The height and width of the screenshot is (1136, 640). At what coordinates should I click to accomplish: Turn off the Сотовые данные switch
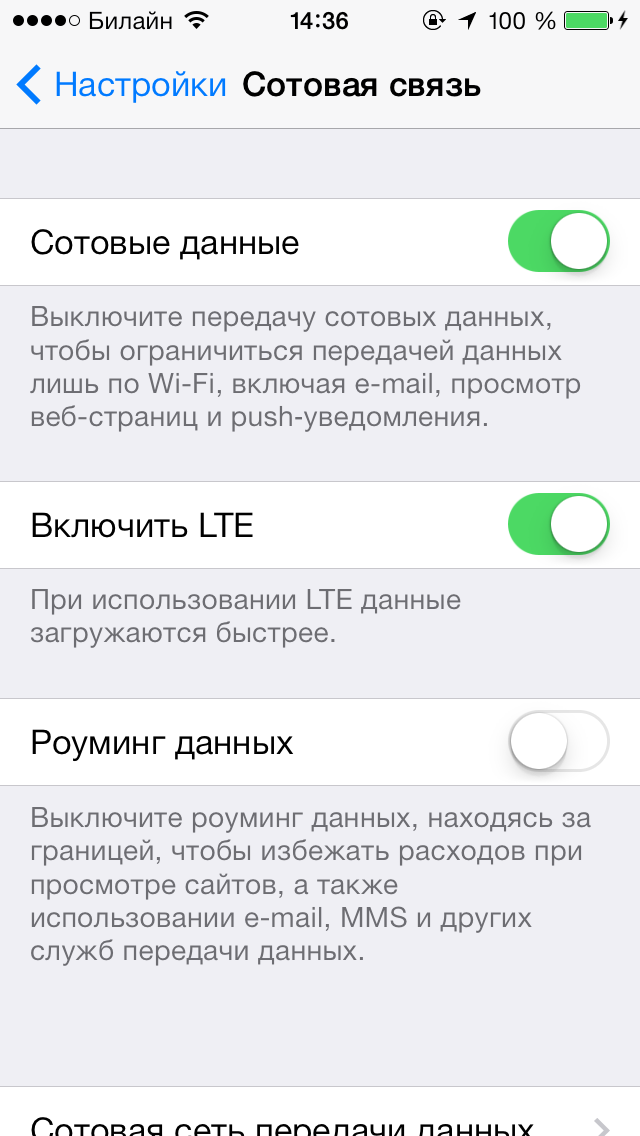point(558,242)
